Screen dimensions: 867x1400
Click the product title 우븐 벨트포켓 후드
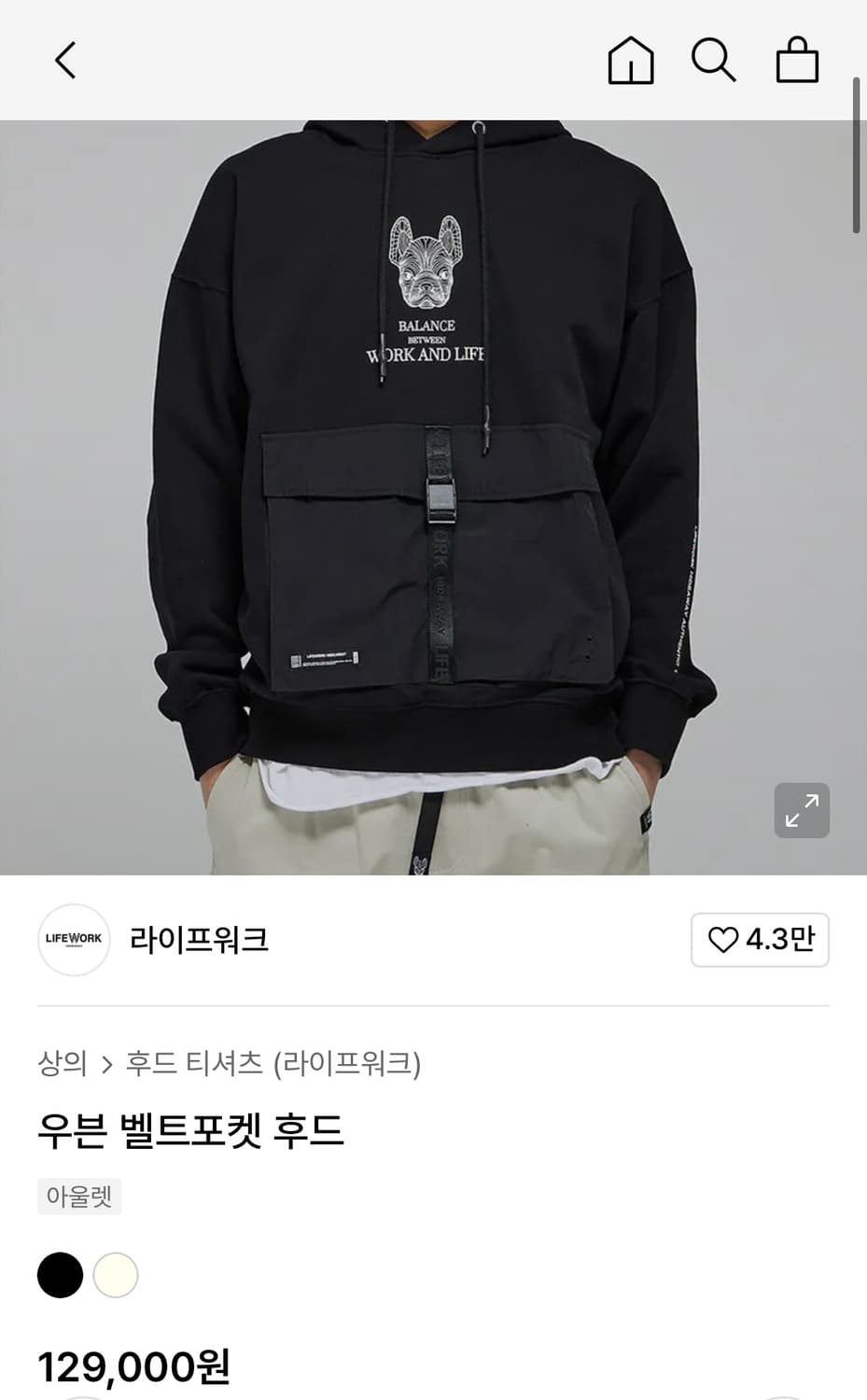coord(191,1129)
